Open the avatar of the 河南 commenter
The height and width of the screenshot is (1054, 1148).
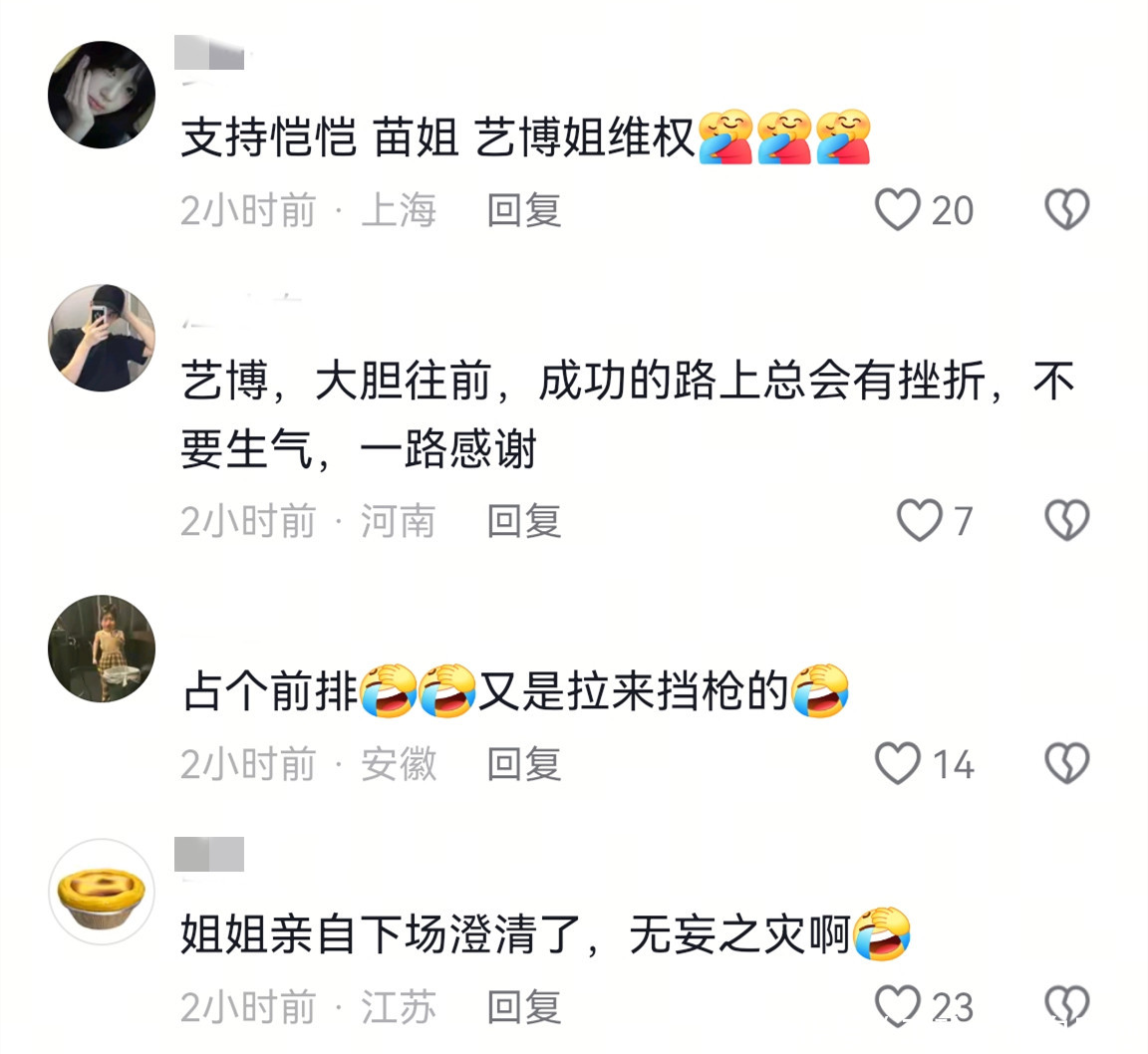(102, 339)
